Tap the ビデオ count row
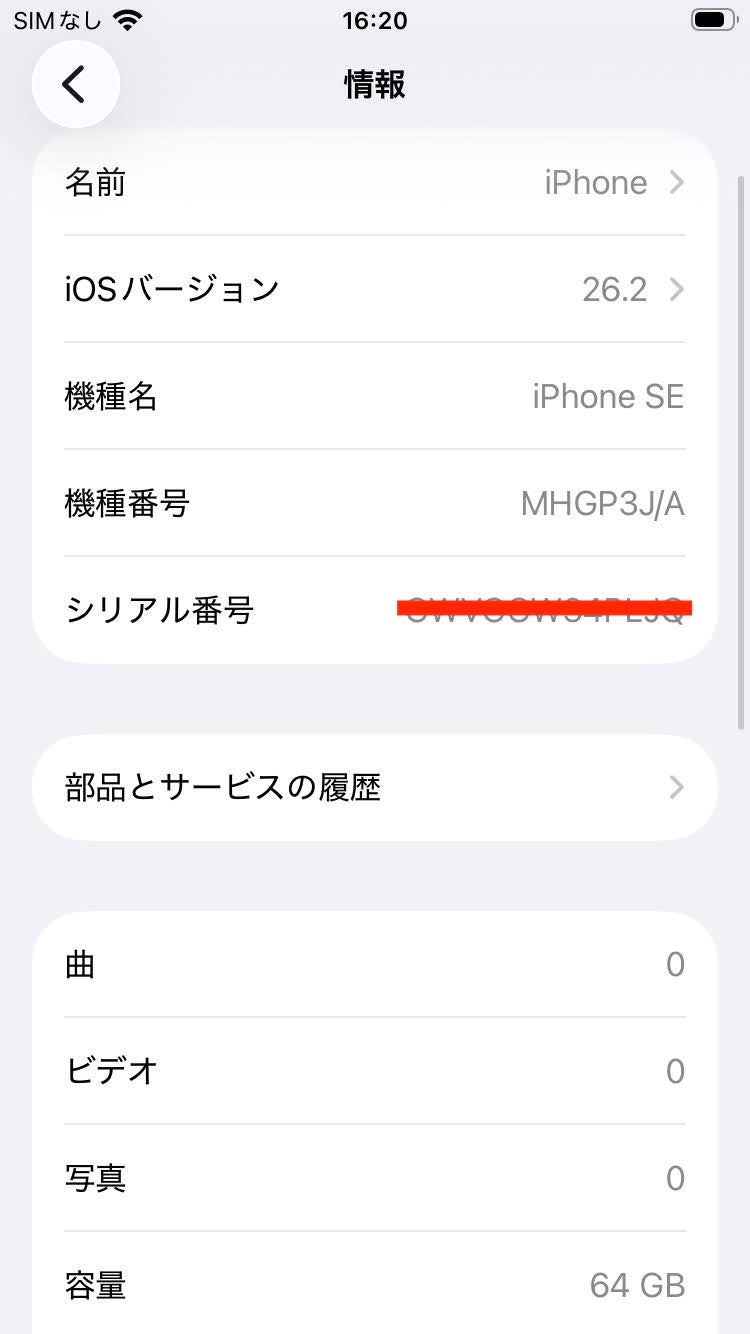The height and width of the screenshot is (1334, 750). pos(375,1071)
